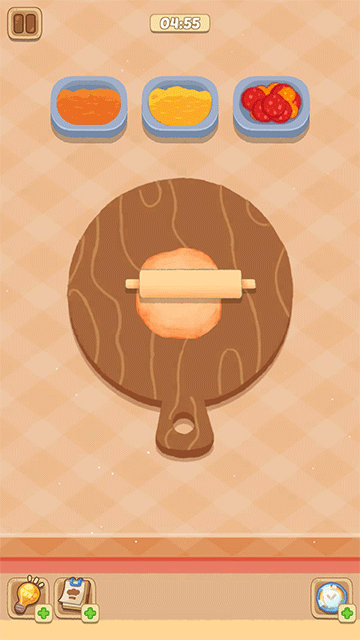This screenshot has height=640, width=360.
Task: Select the orange sauce bowl
Action: pos(89,108)
